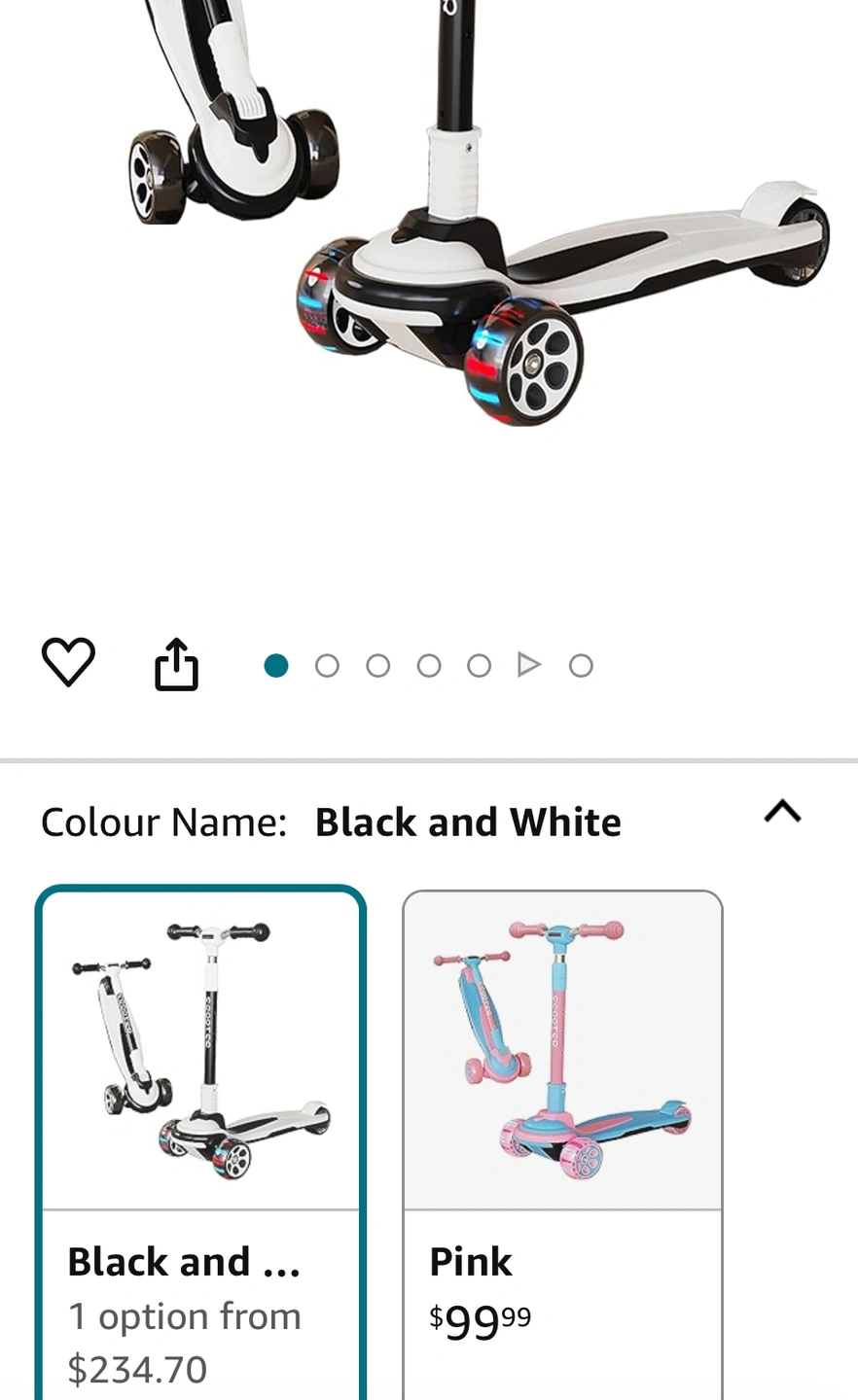Screen dimensions: 858x1400
Task: Jump to the last image dot
Action: [581, 666]
